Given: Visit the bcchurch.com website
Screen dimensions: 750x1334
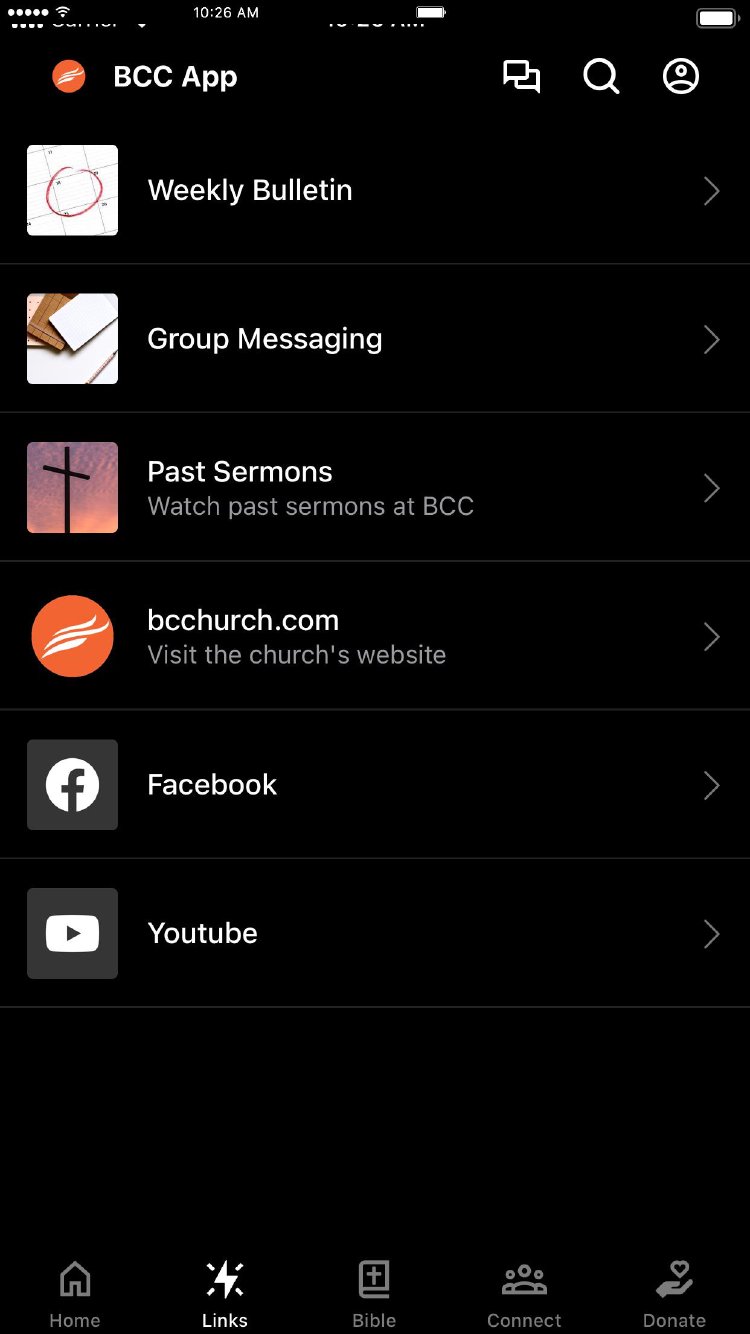Looking at the screenshot, I should tap(374, 637).
